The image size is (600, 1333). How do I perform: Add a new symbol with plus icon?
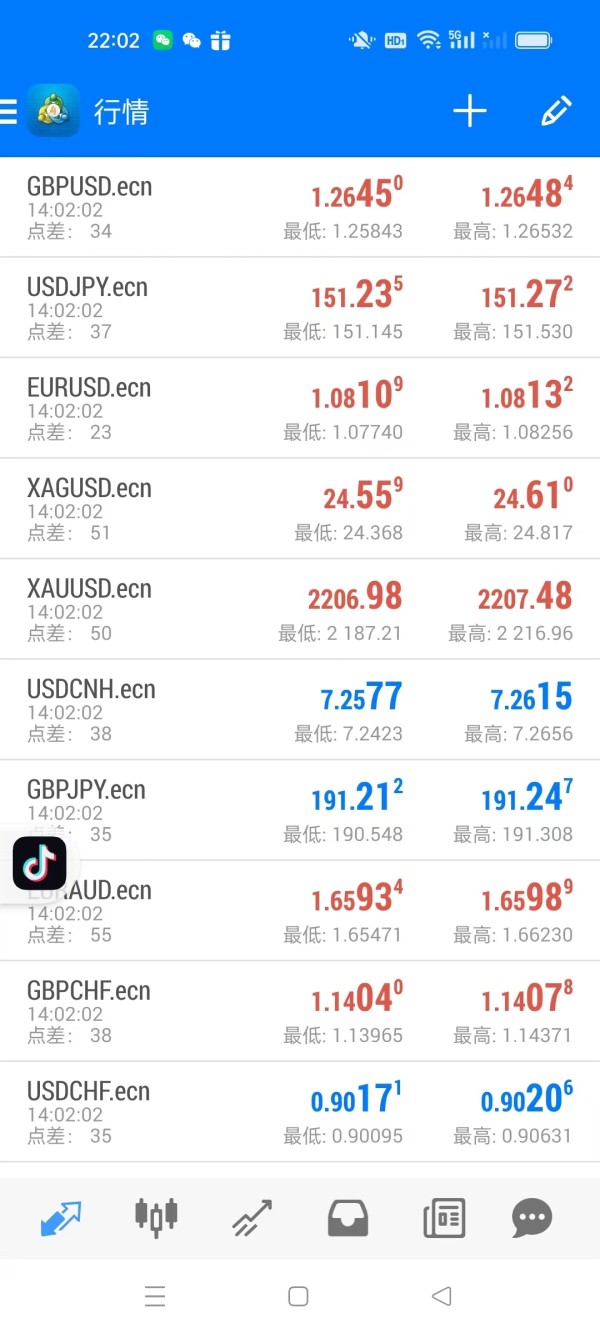click(469, 111)
